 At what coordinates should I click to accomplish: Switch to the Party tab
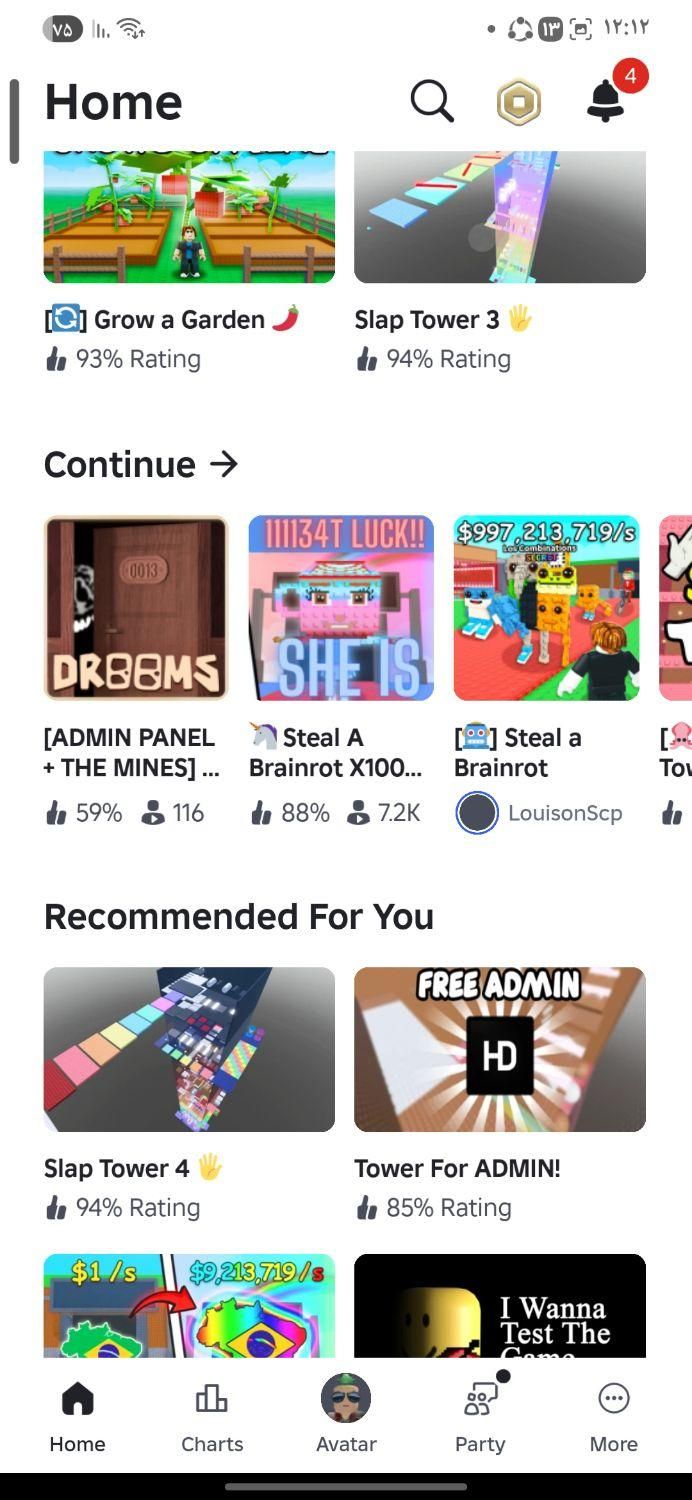tap(480, 1415)
